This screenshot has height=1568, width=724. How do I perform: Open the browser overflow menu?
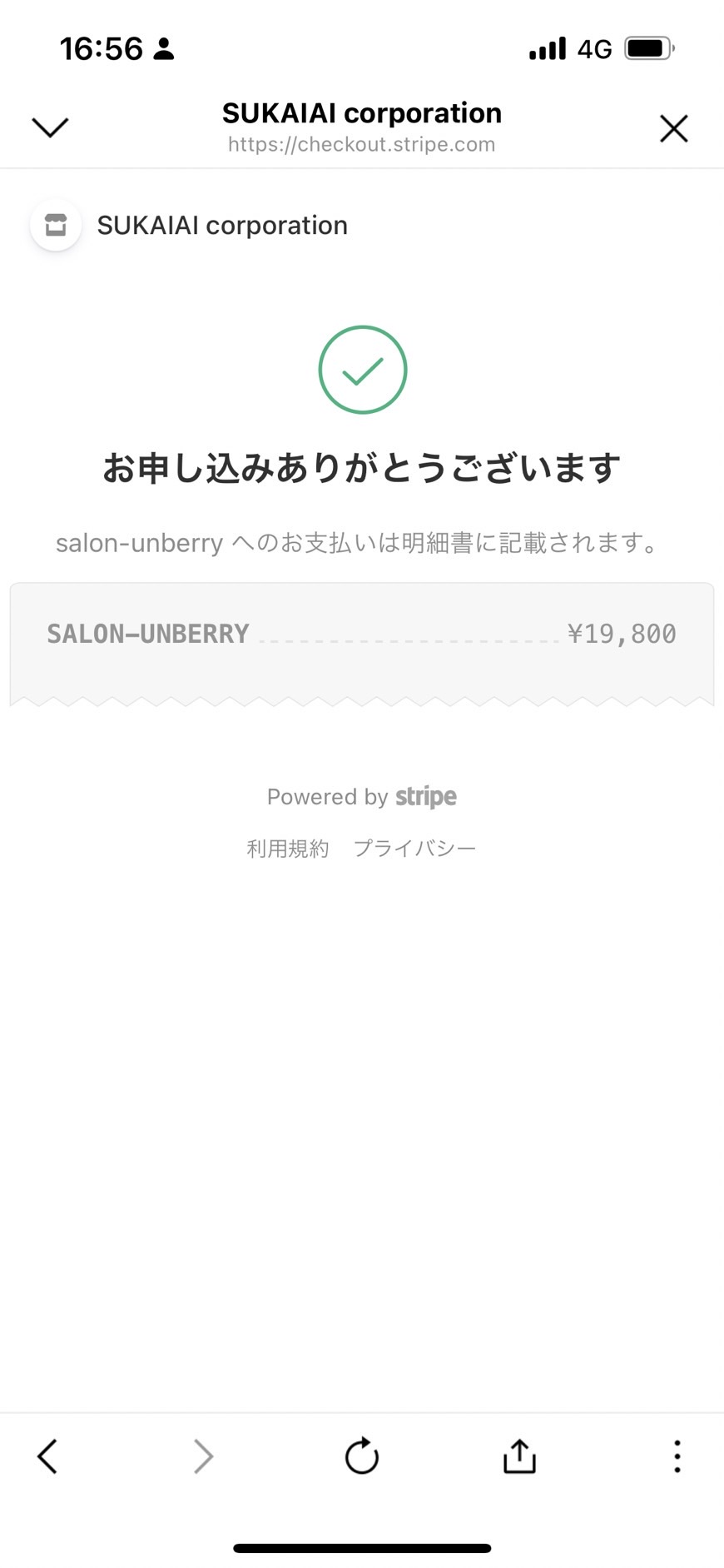coord(677,1456)
